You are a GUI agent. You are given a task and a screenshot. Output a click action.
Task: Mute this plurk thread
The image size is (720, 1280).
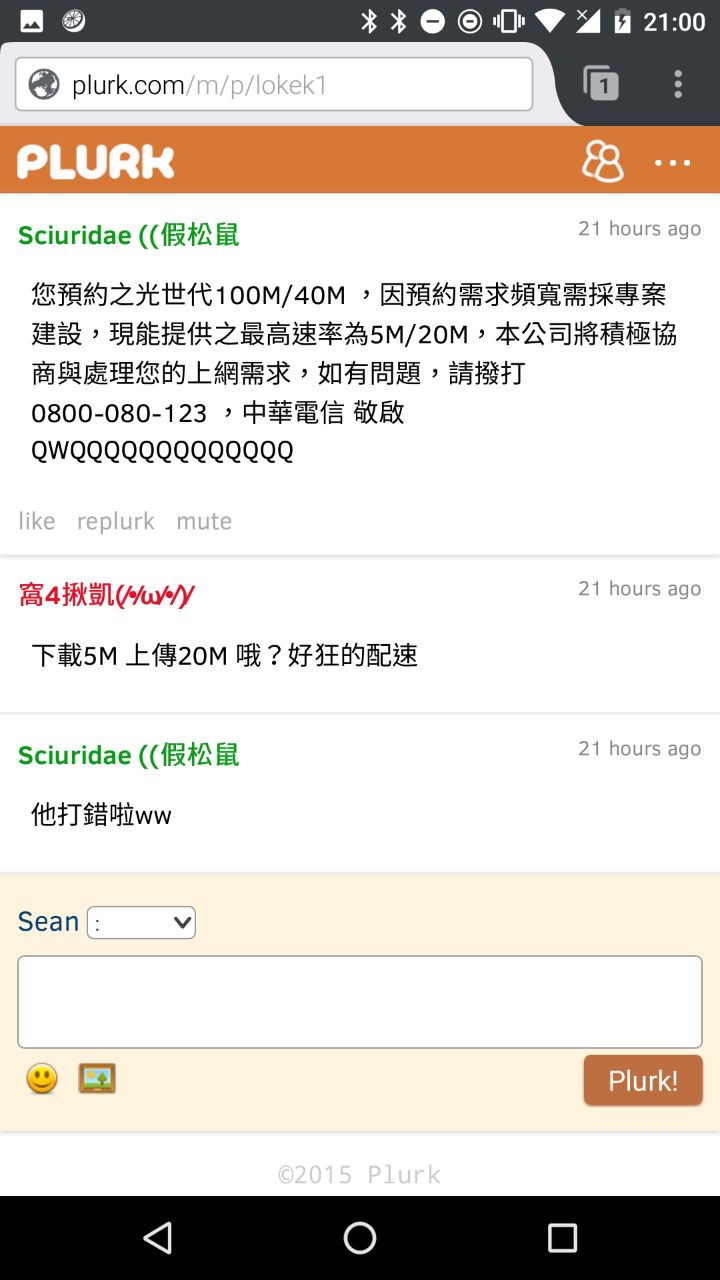pyautogui.click(x=204, y=521)
